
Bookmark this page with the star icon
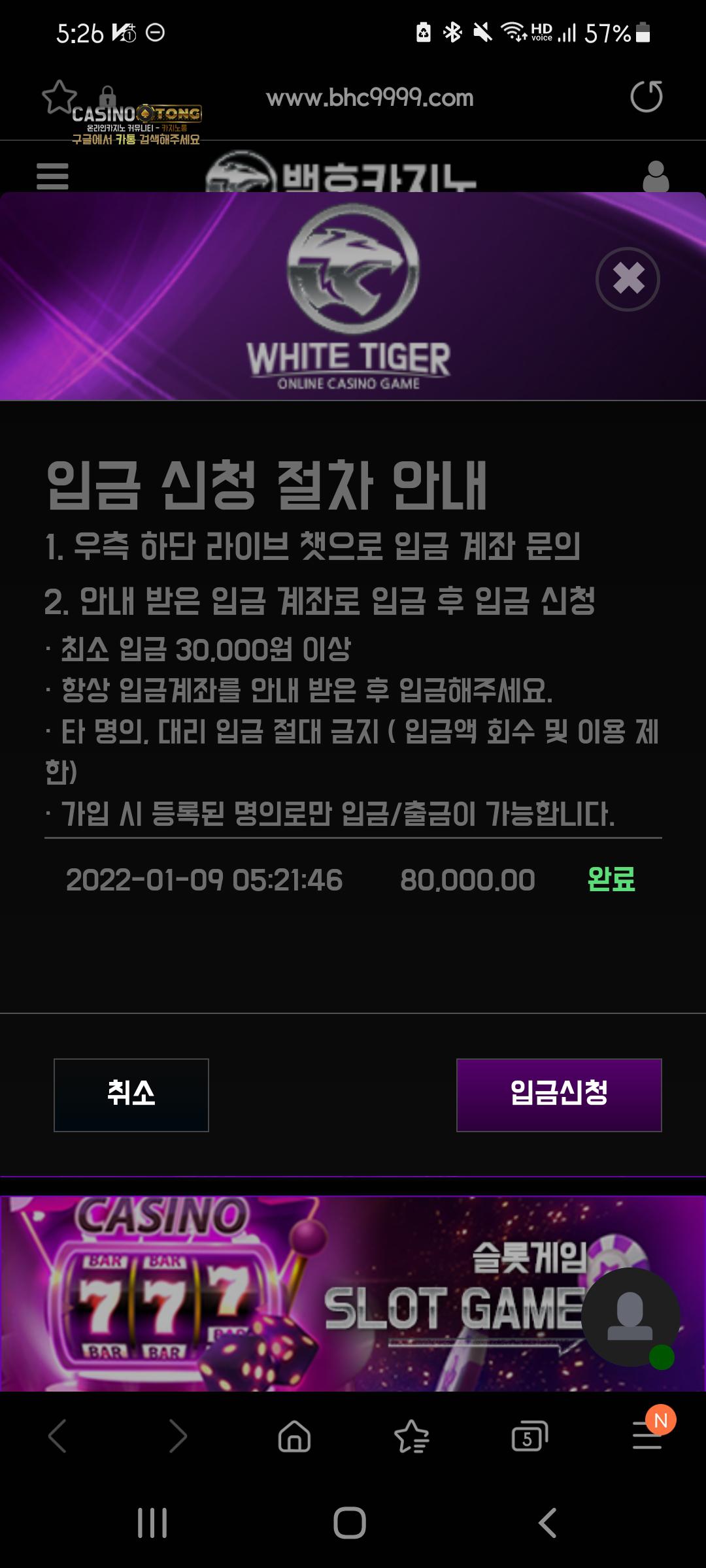(x=59, y=97)
